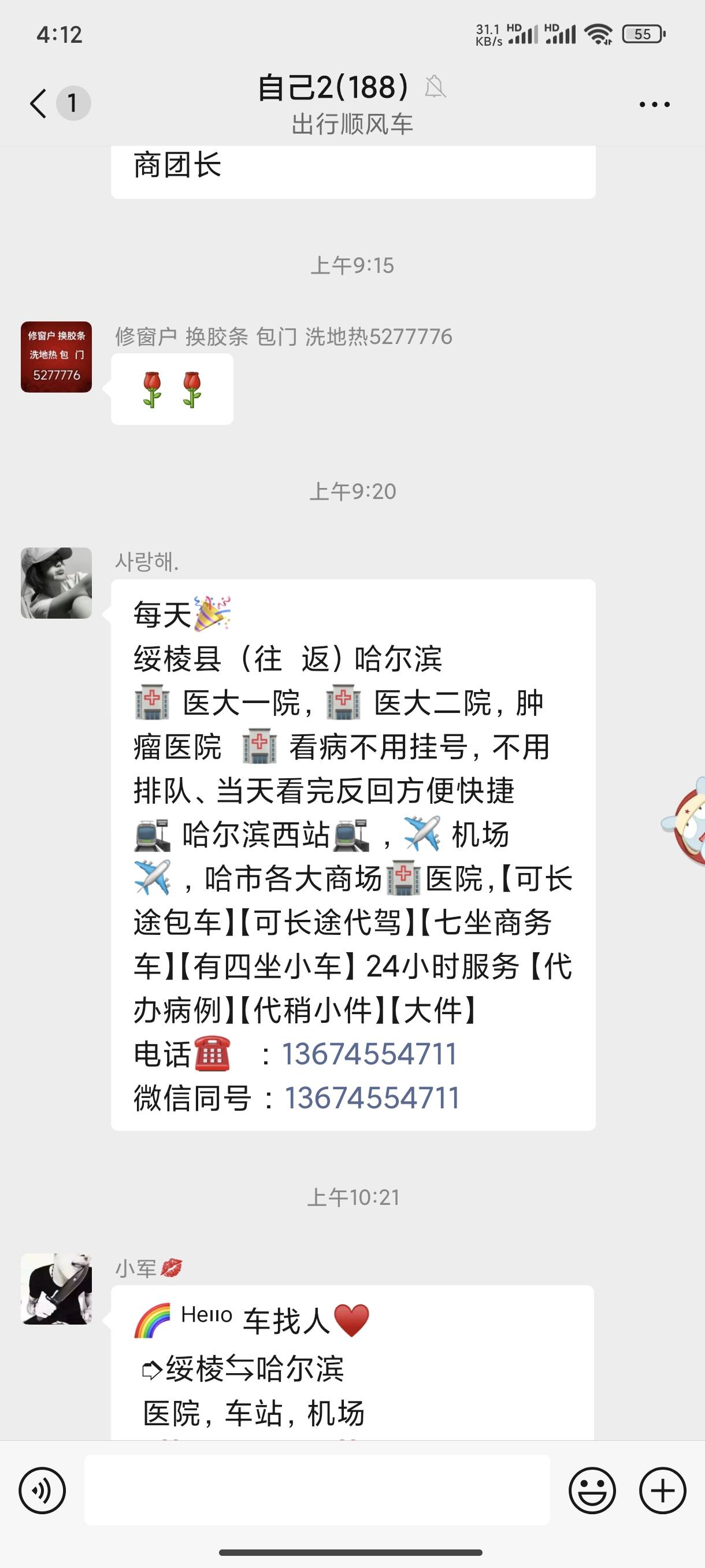View profile avatar of 사랑해.
Image resolution: width=705 pixels, height=1568 pixels.
coord(57,583)
